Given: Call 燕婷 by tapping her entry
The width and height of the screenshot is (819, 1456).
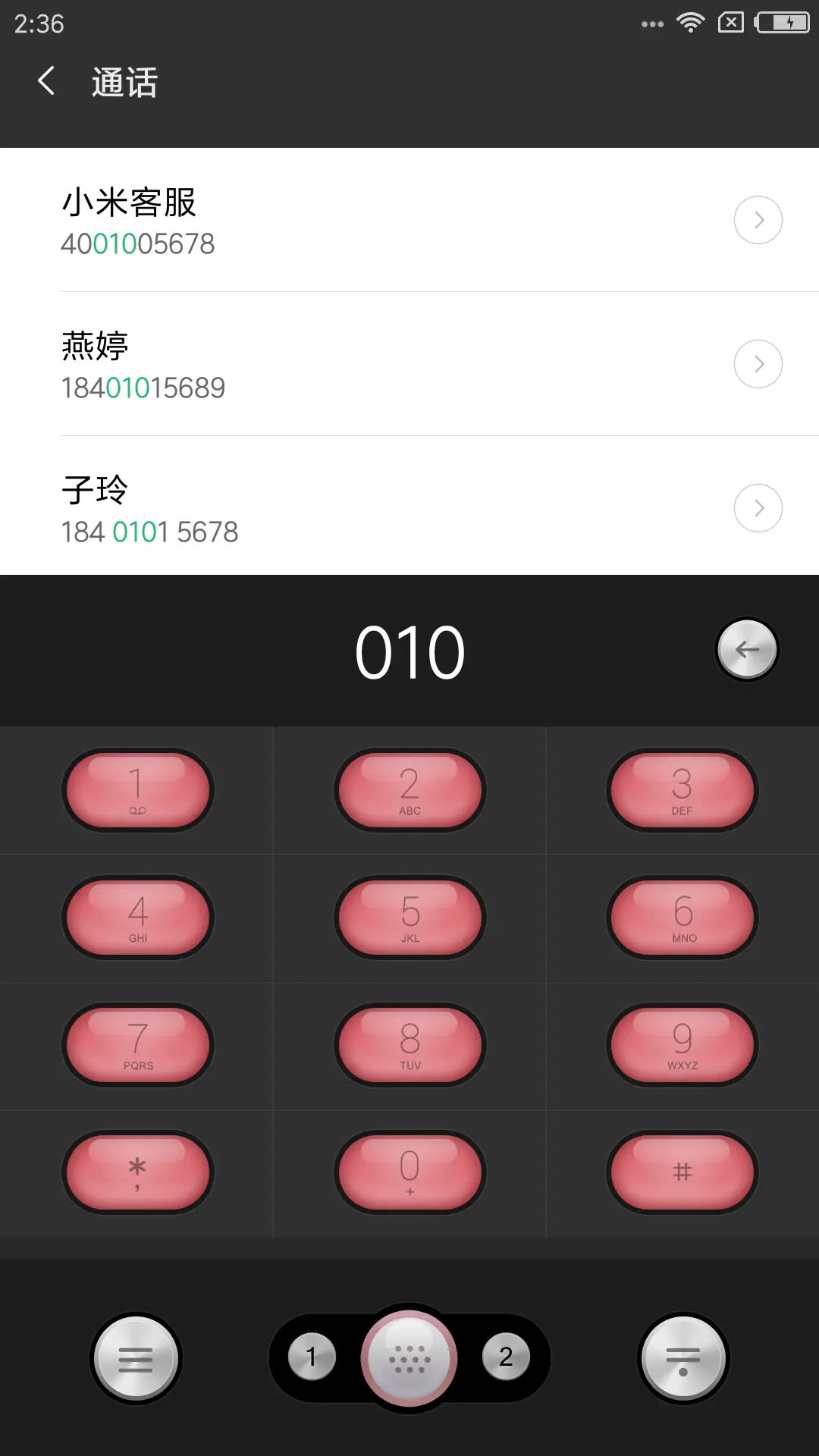Looking at the screenshot, I should click(x=303, y=364).
